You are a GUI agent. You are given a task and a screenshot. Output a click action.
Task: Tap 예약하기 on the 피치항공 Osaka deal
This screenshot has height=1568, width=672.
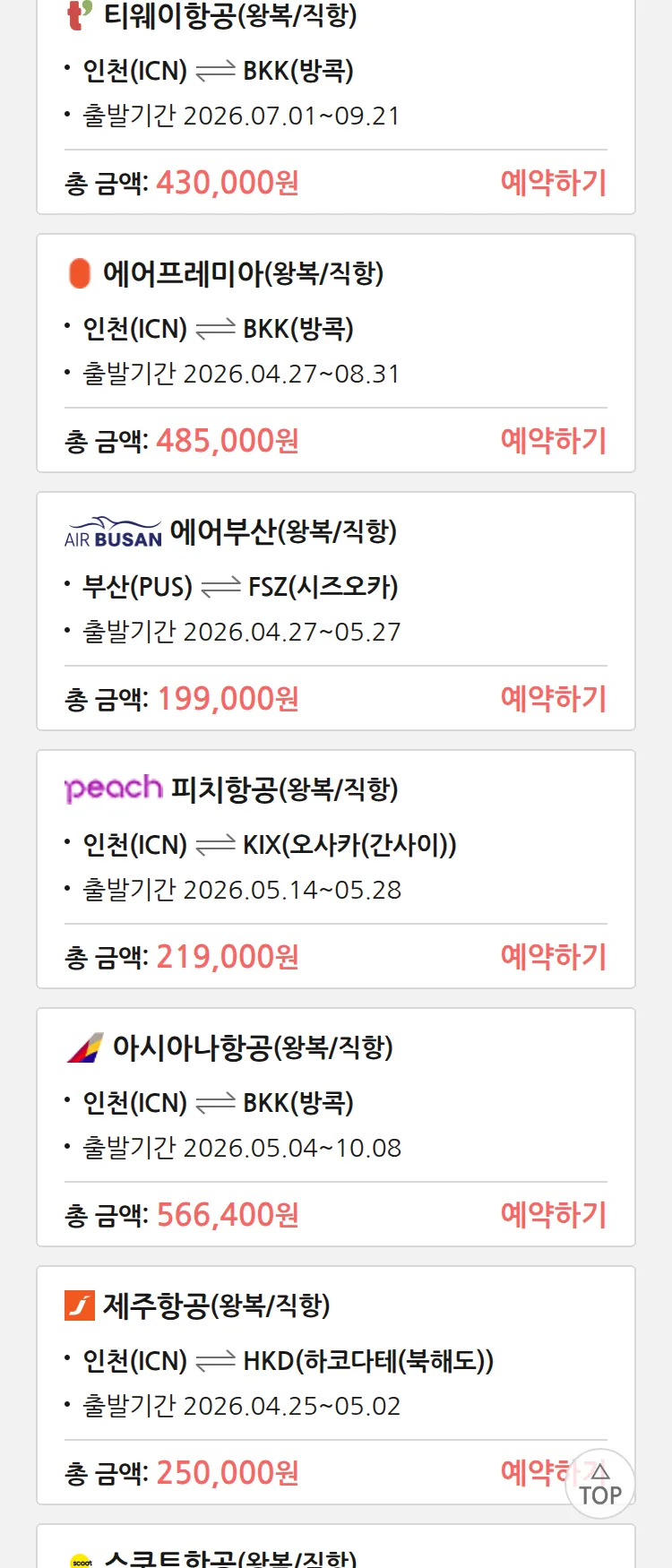[x=553, y=957]
